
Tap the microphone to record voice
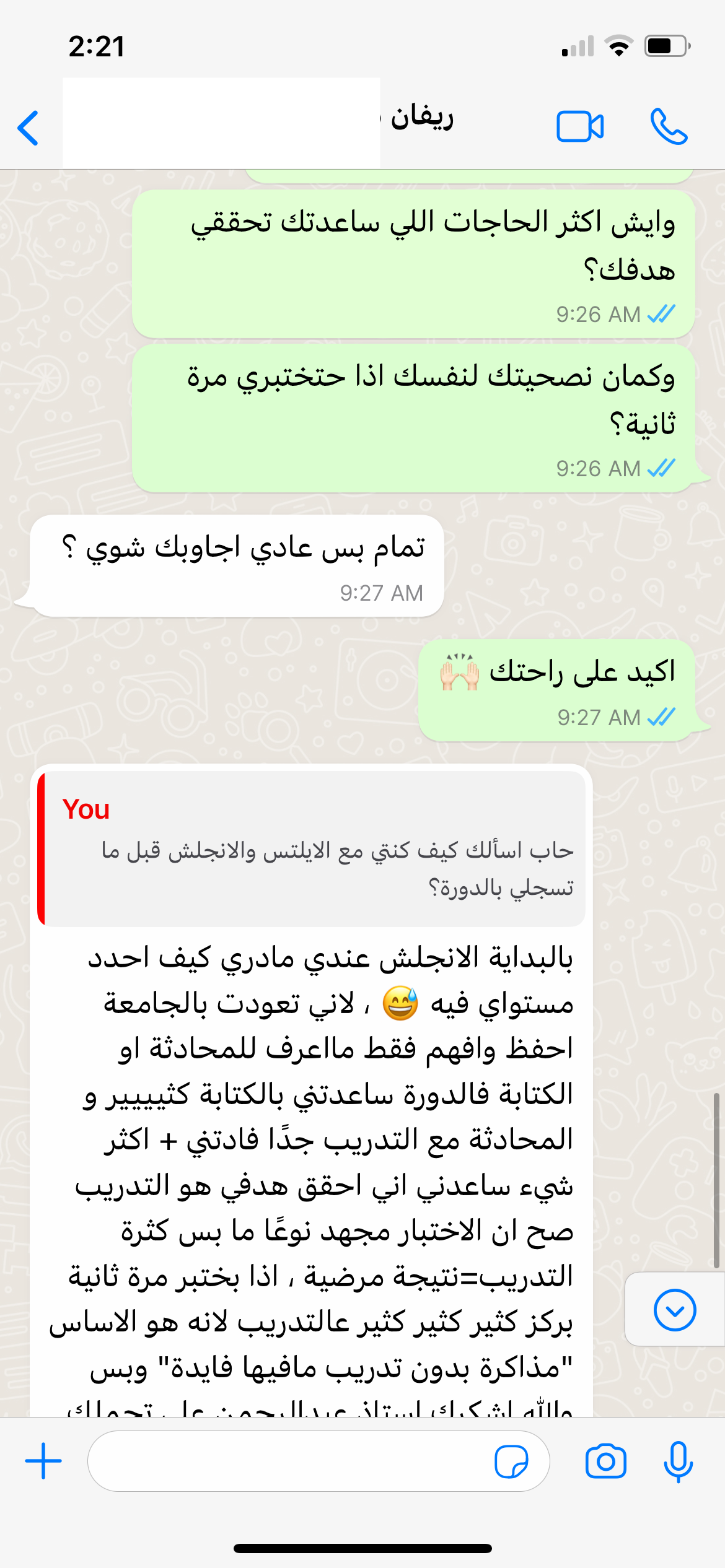click(x=678, y=1461)
